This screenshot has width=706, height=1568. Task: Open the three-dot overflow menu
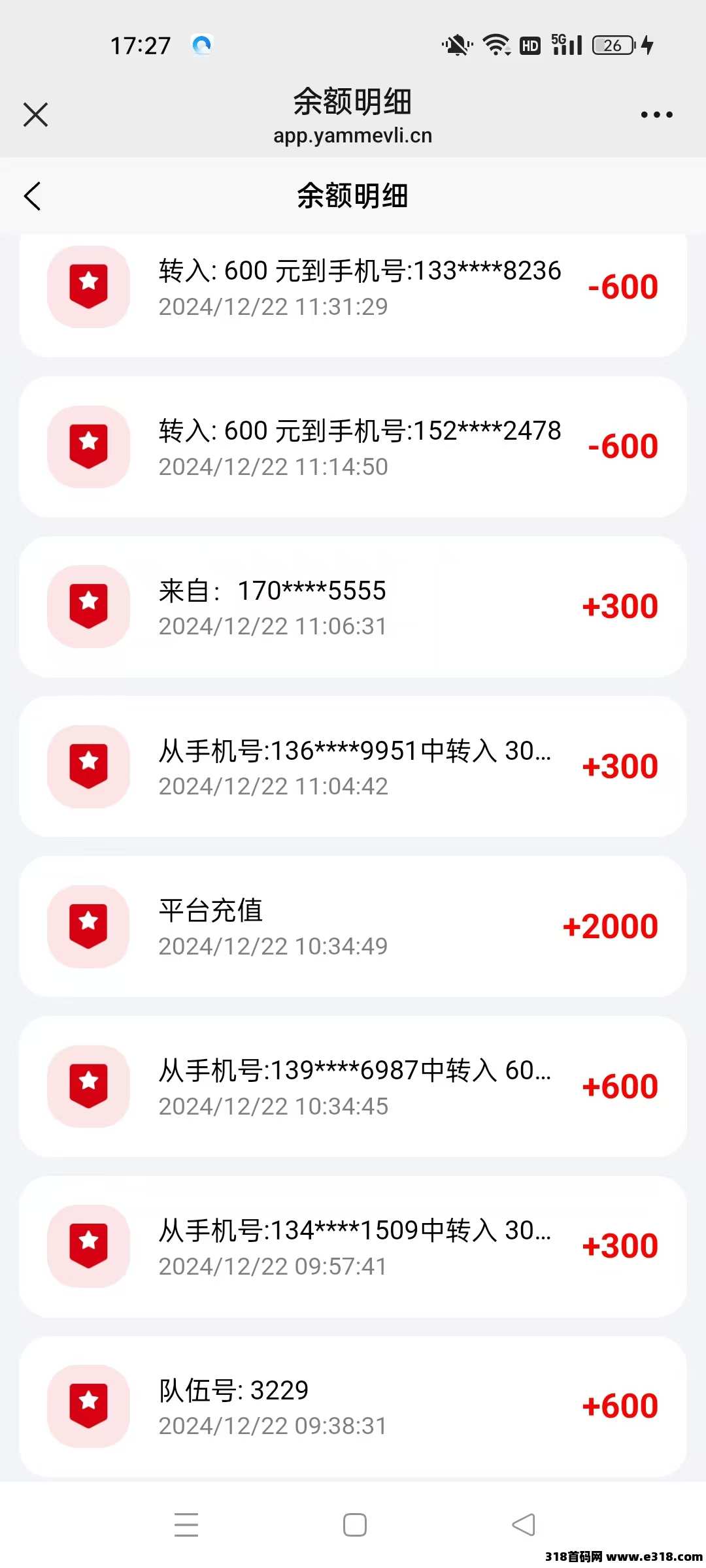click(656, 114)
